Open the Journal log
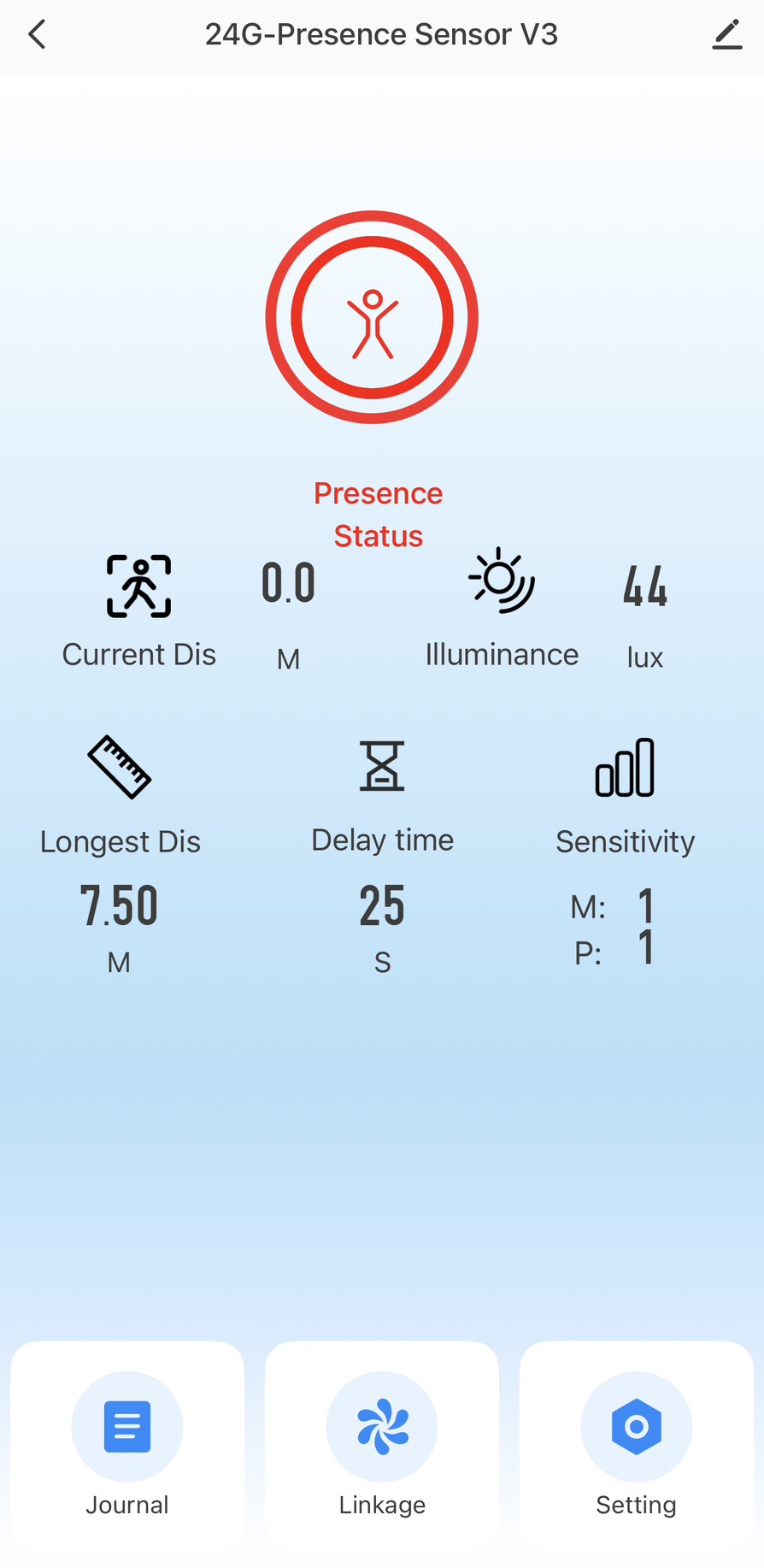764x1568 pixels. [127, 1443]
